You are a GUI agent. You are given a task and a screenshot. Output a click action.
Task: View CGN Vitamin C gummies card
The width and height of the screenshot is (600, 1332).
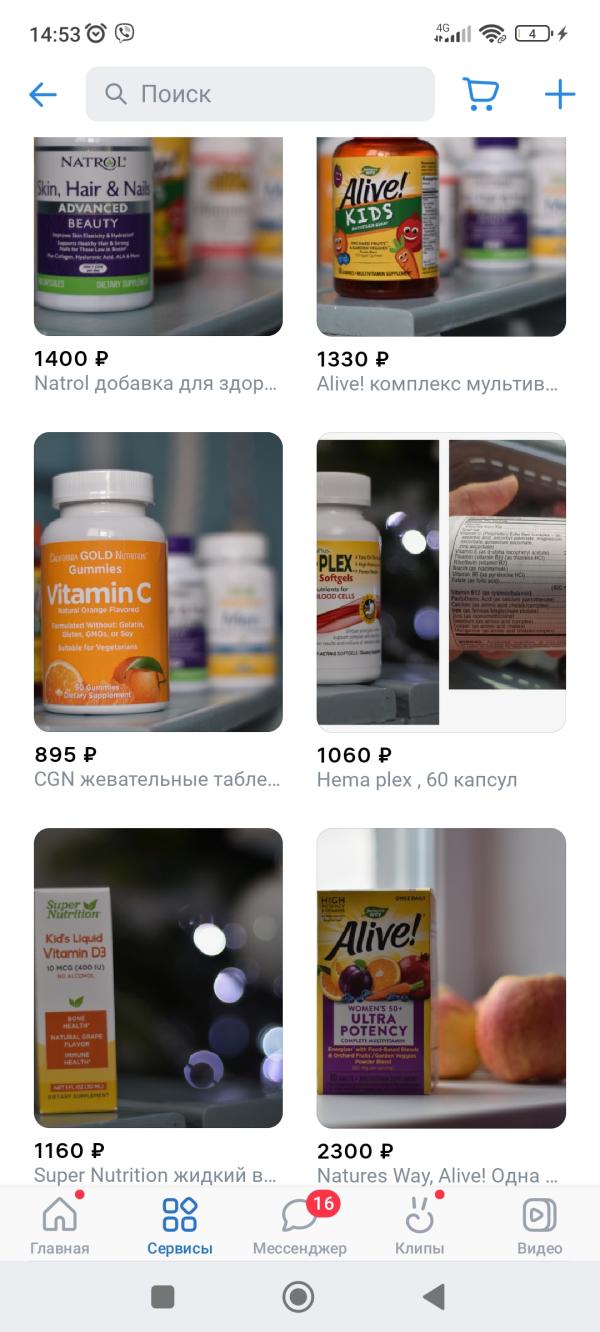(158, 582)
